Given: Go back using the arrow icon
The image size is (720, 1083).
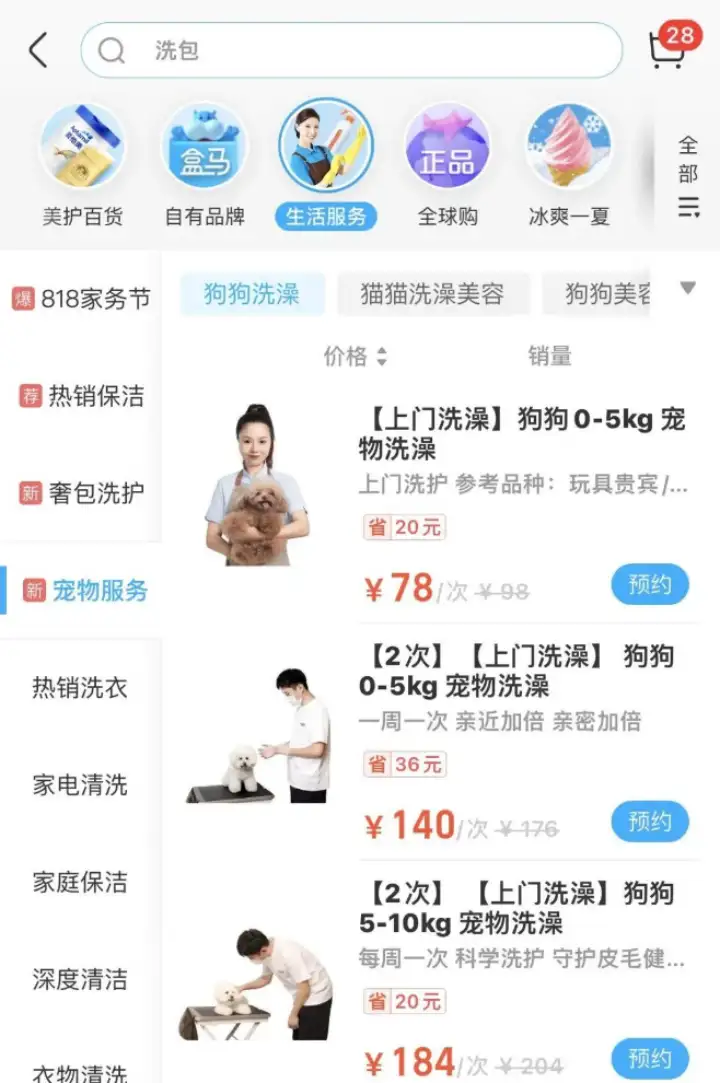Looking at the screenshot, I should click(38, 50).
